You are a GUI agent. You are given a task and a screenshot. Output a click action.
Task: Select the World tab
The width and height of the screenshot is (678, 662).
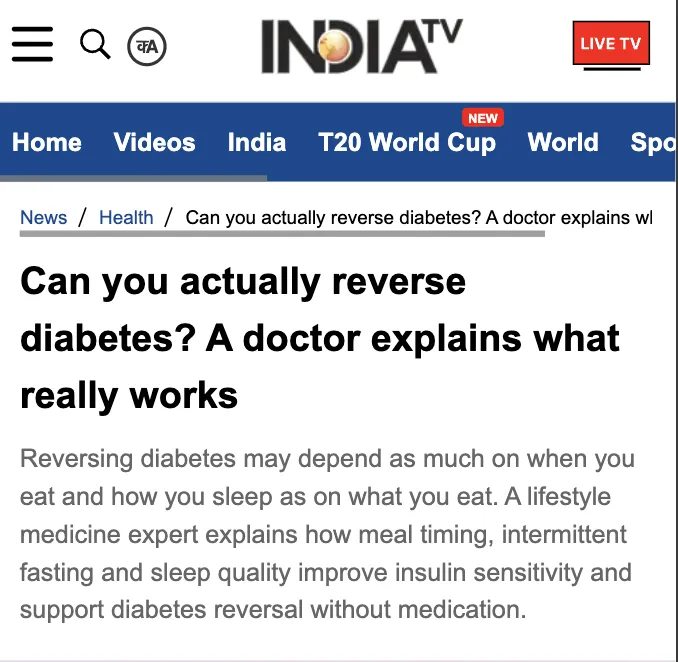coord(563,142)
